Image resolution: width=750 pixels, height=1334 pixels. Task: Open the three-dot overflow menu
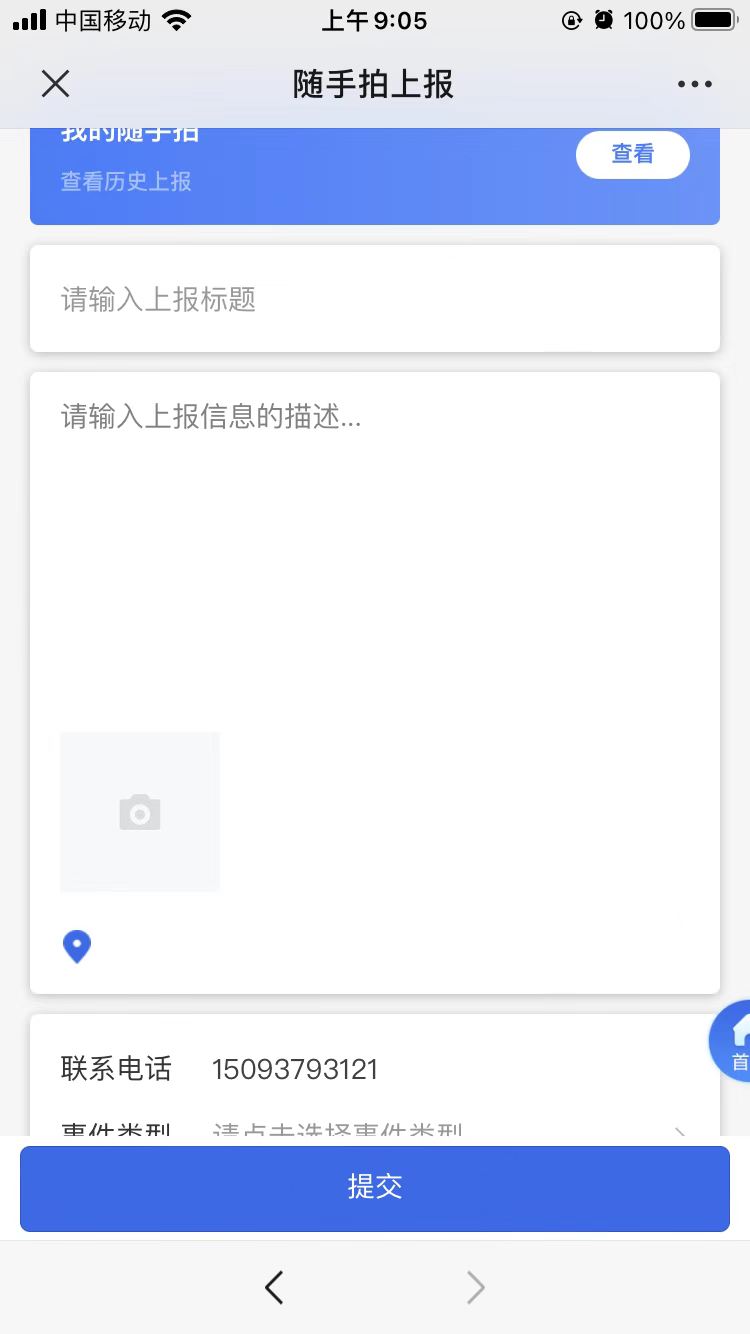[694, 84]
